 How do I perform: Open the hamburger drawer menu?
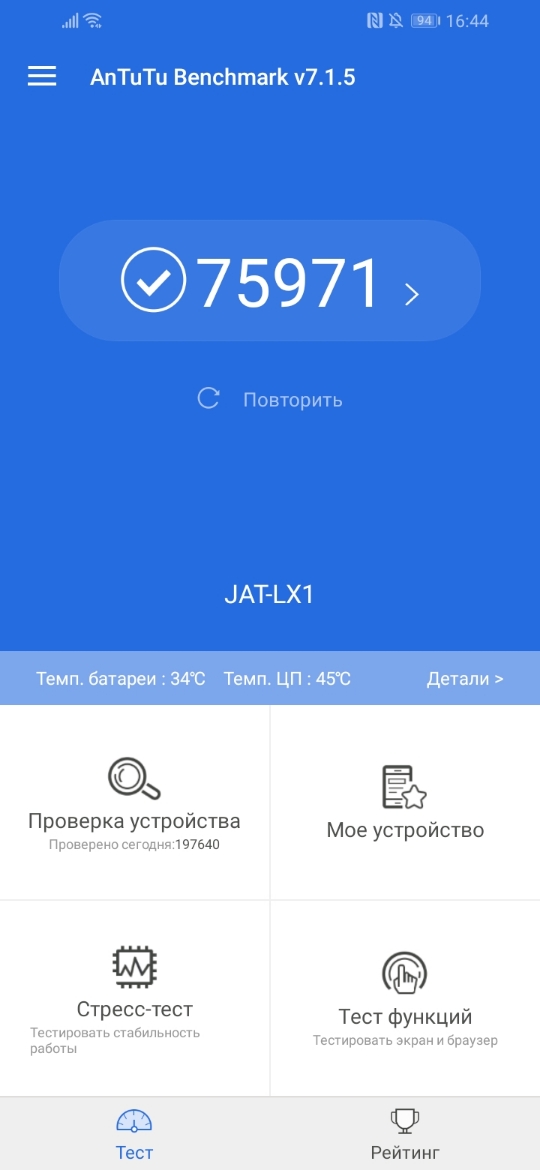point(42,76)
